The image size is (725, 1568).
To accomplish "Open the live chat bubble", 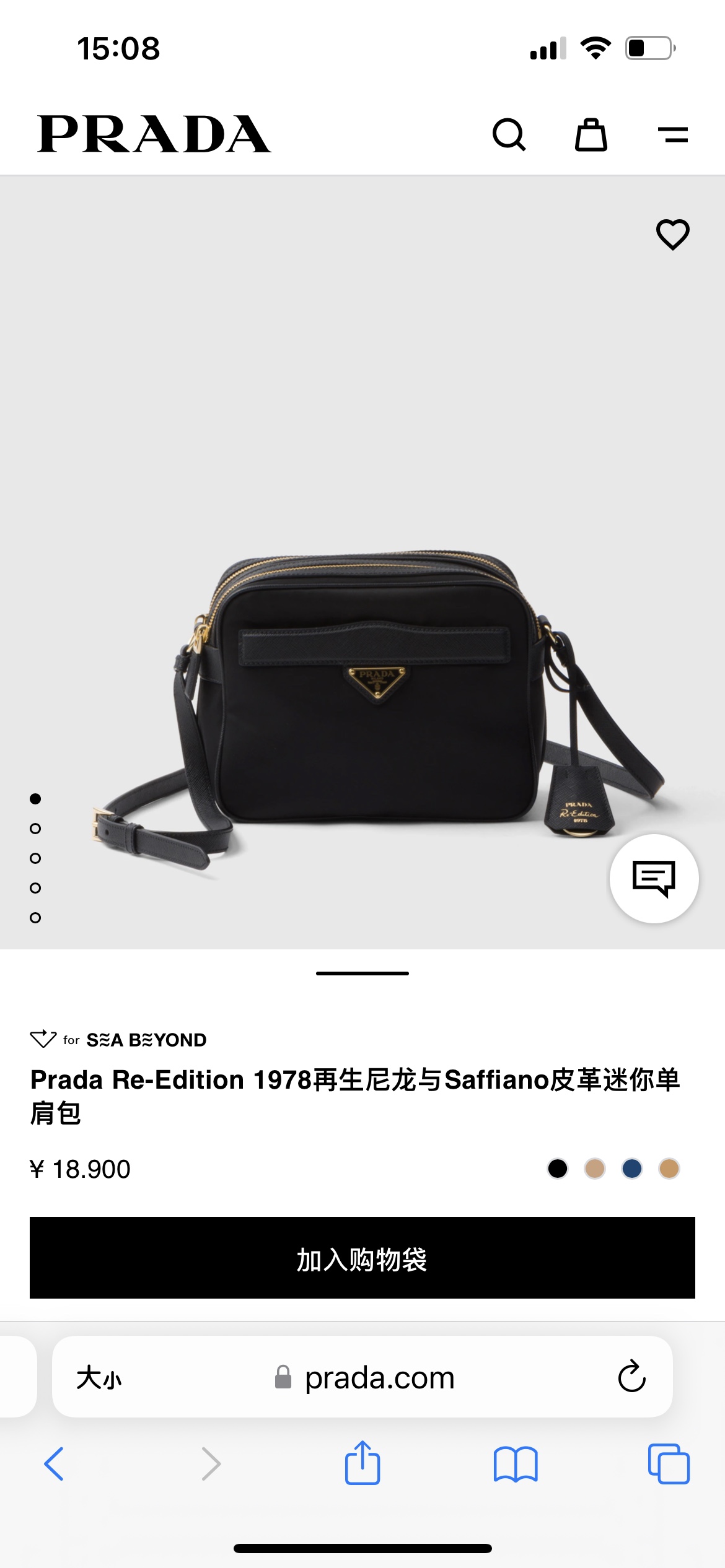I will [x=654, y=878].
